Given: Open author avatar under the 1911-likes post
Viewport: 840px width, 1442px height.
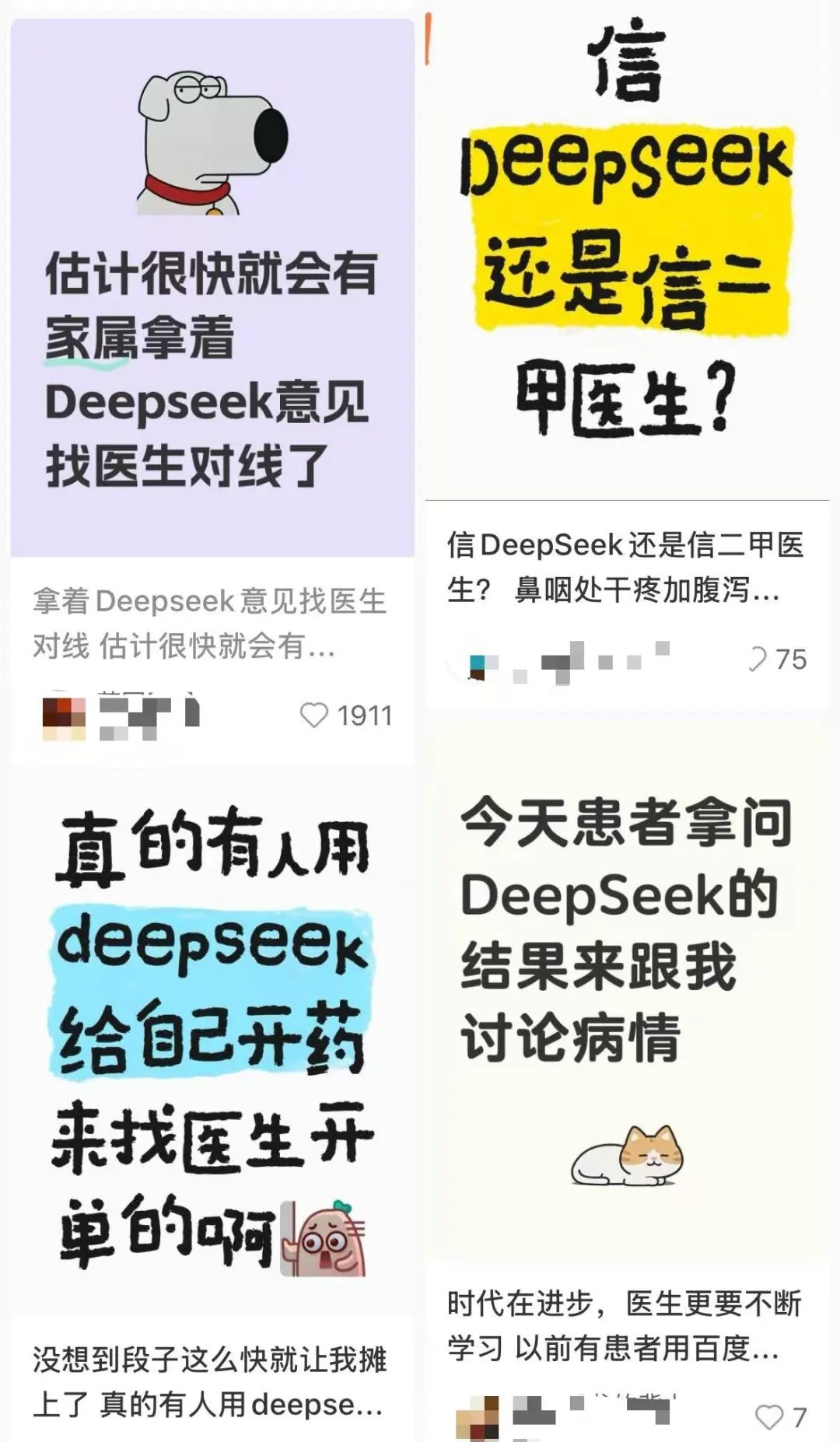Looking at the screenshot, I should point(64,717).
